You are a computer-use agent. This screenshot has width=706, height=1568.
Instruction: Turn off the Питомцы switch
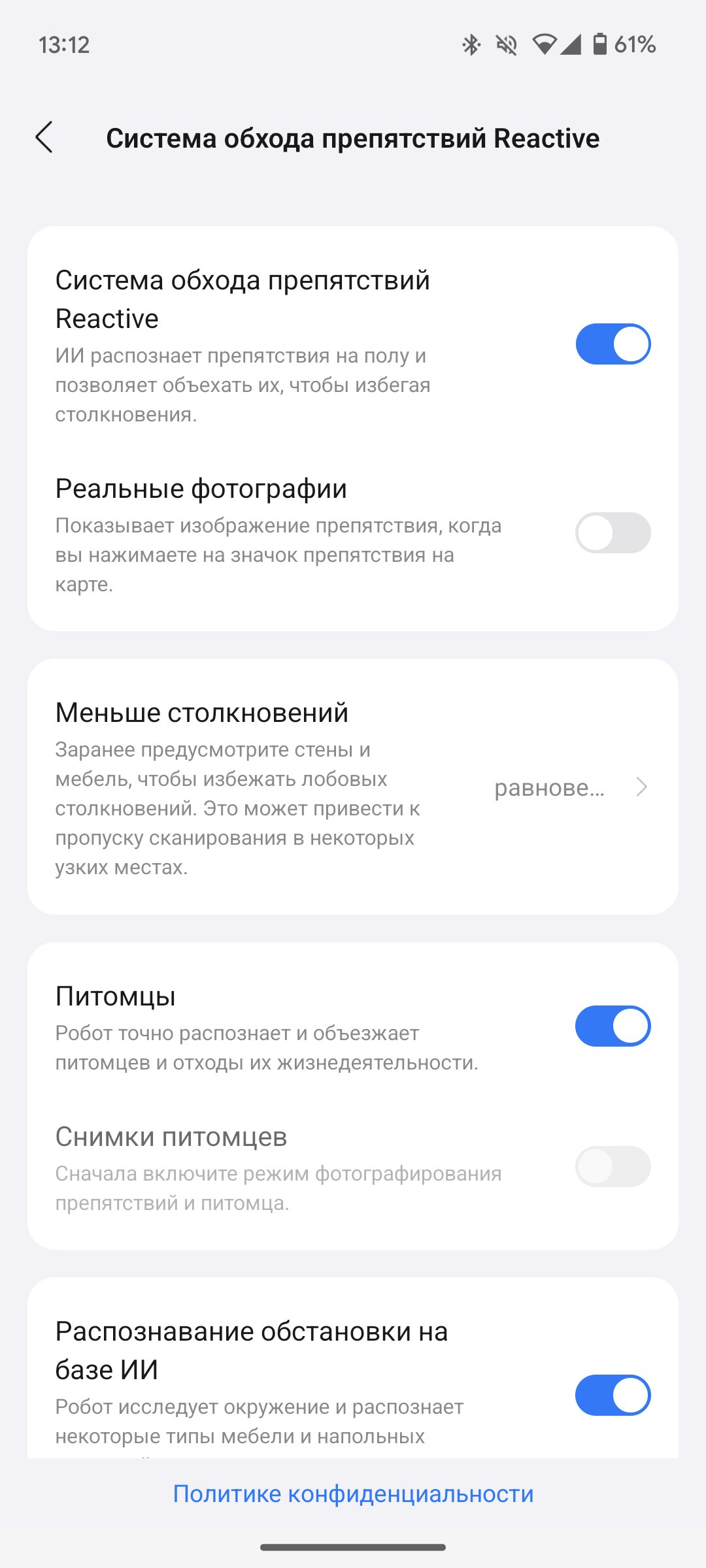(x=613, y=1026)
